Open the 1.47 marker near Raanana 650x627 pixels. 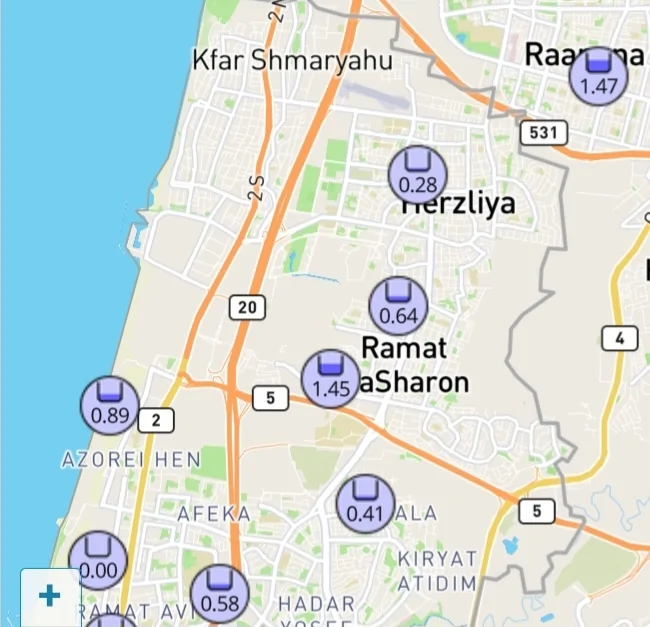598,76
